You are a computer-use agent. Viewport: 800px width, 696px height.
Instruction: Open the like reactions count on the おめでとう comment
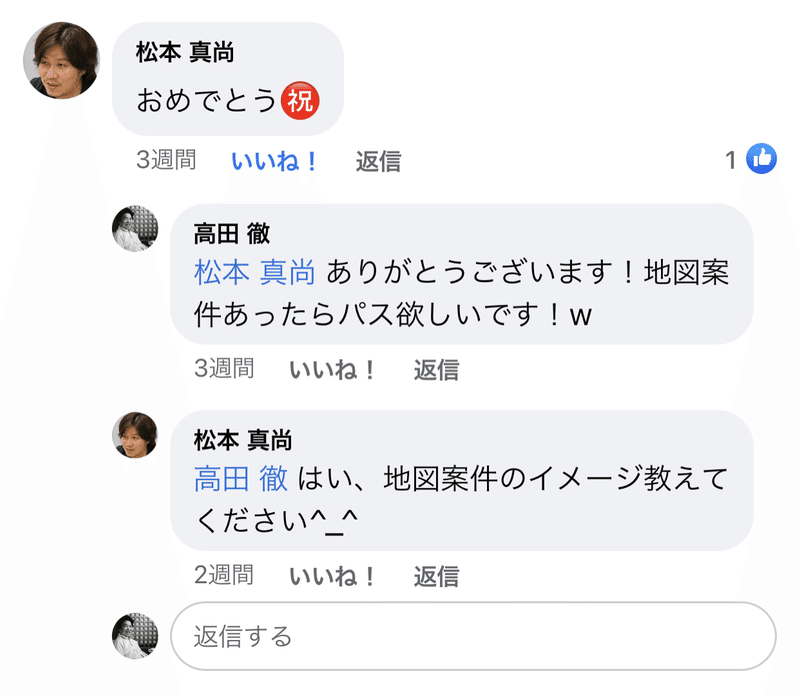751,159
